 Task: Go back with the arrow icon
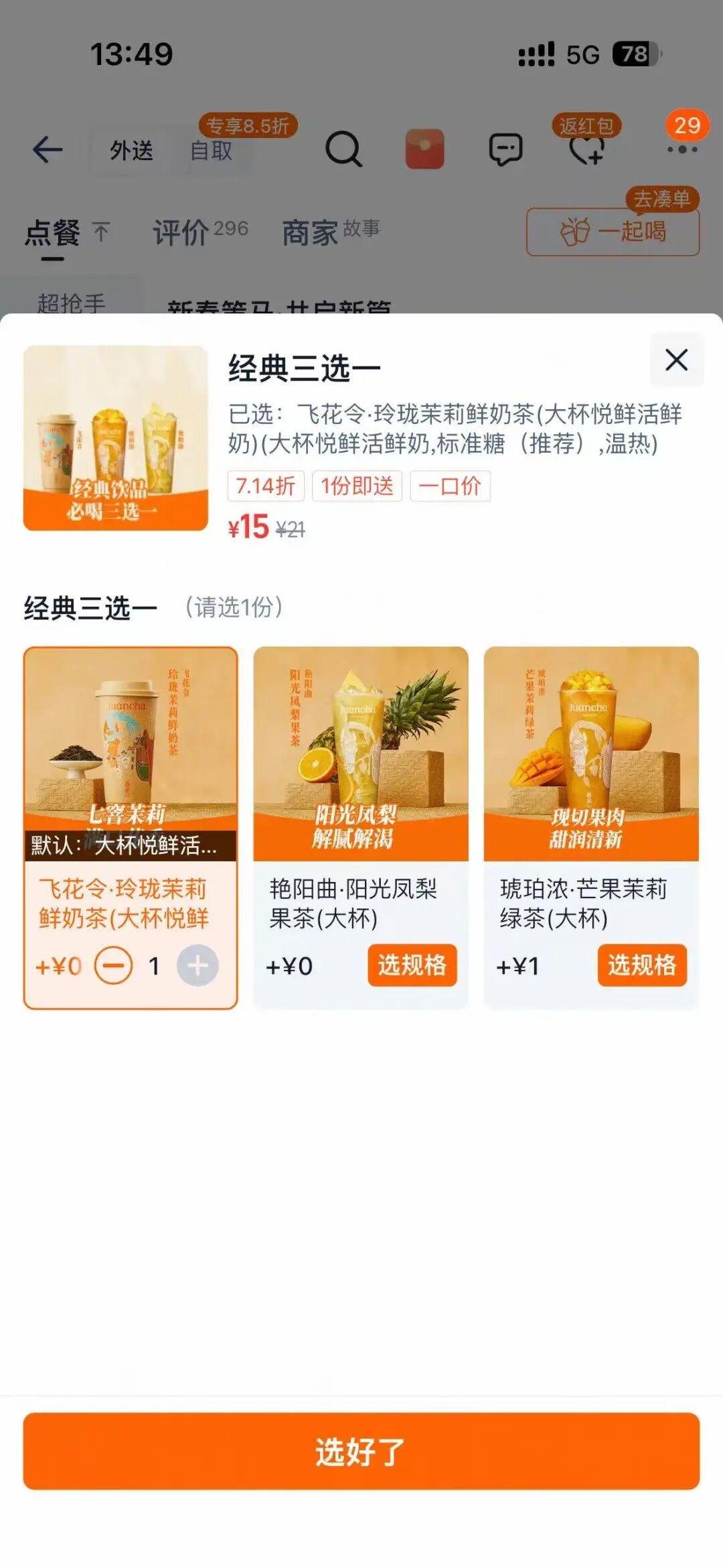point(48,149)
